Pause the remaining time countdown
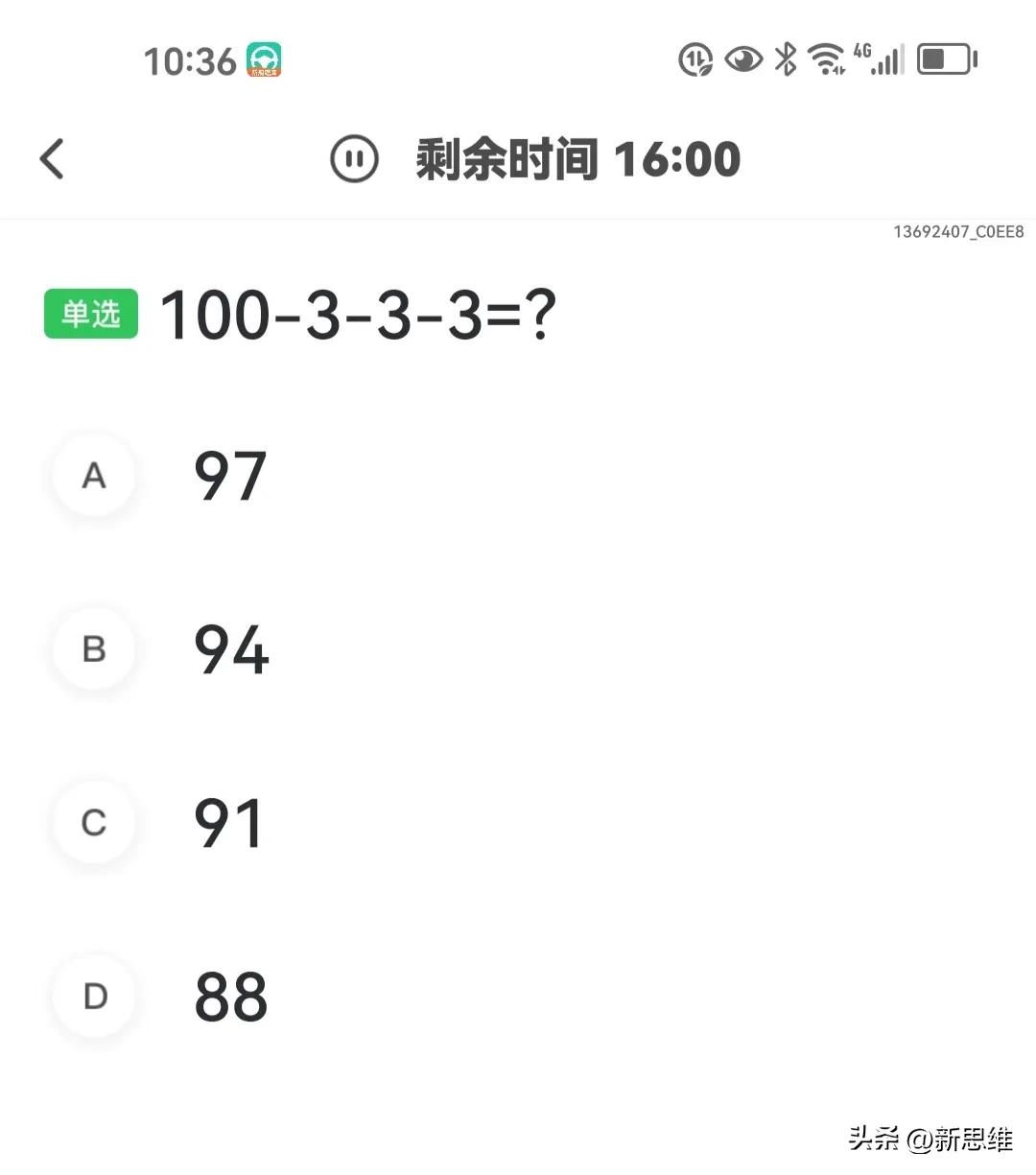The image size is (1036, 1175). tap(354, 159)
